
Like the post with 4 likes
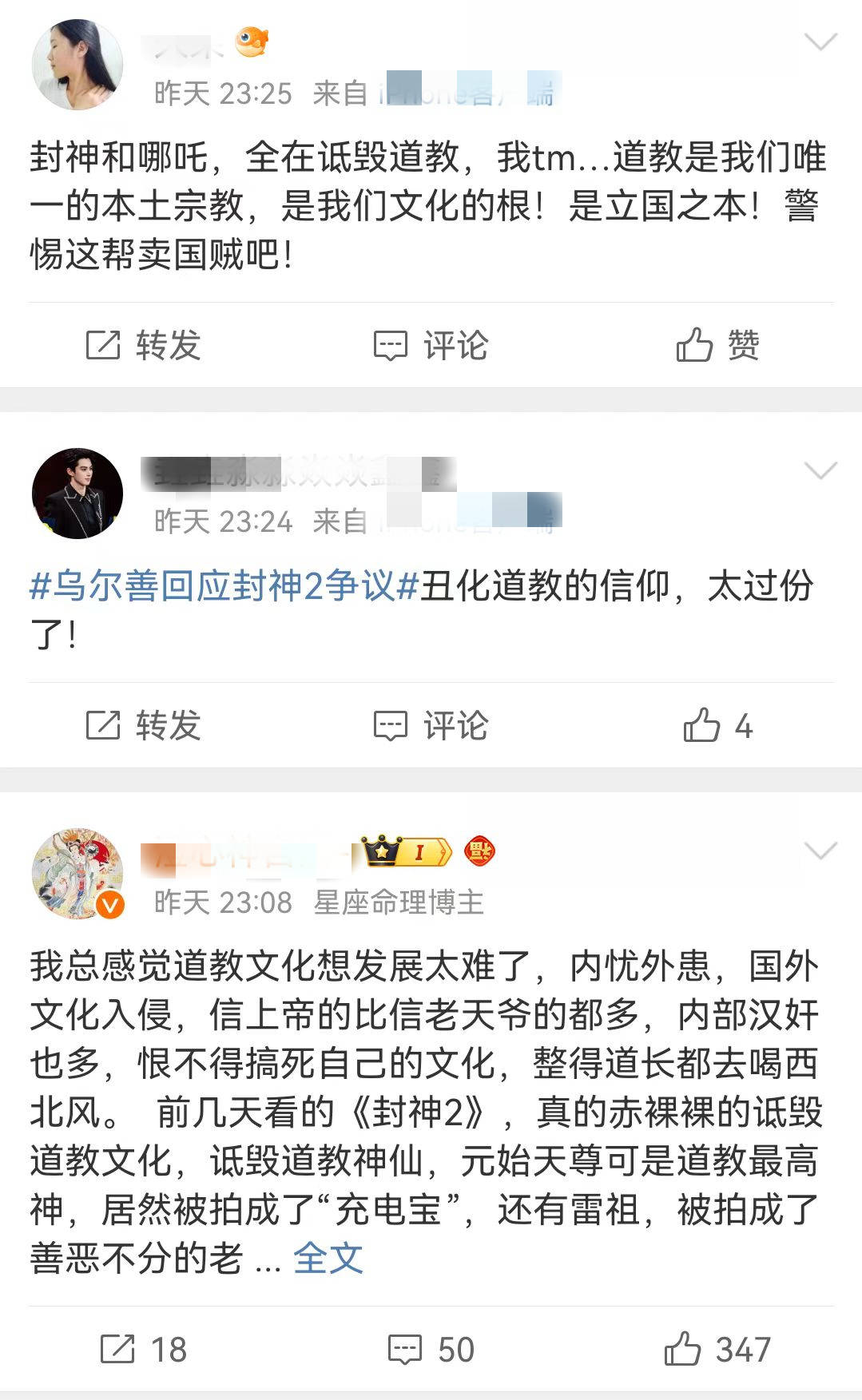[717, 725]
